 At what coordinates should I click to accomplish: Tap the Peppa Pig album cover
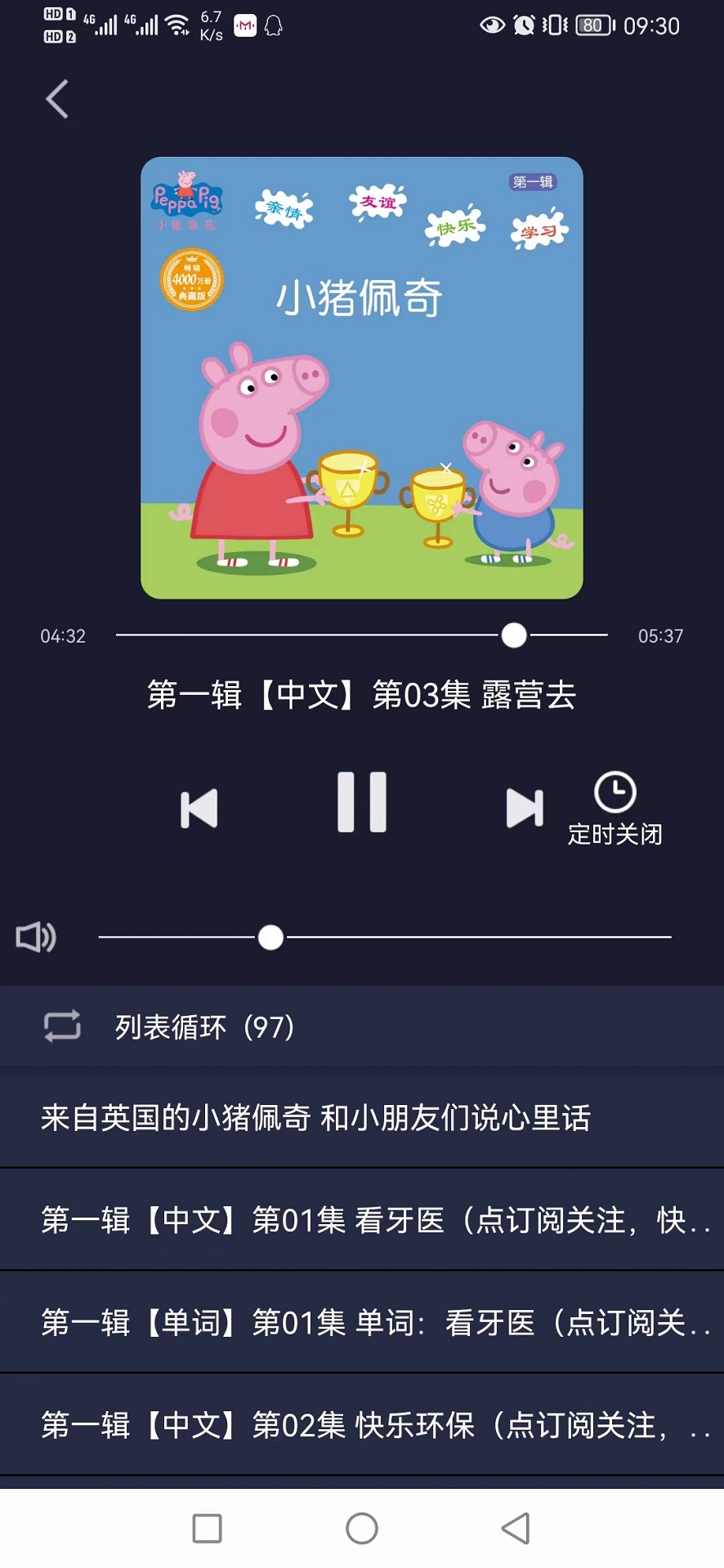tap(362, 376)
